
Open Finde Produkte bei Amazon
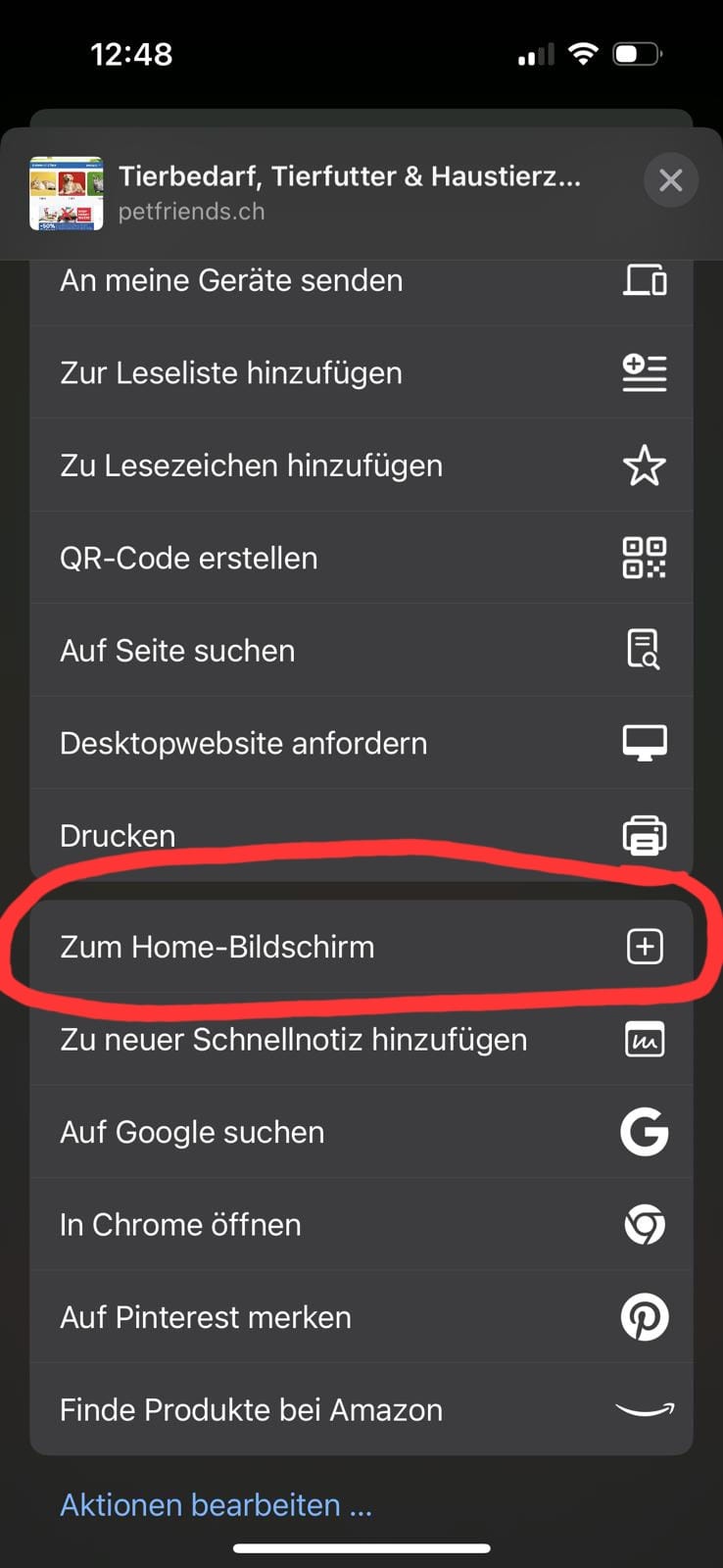pos(361,1409)
